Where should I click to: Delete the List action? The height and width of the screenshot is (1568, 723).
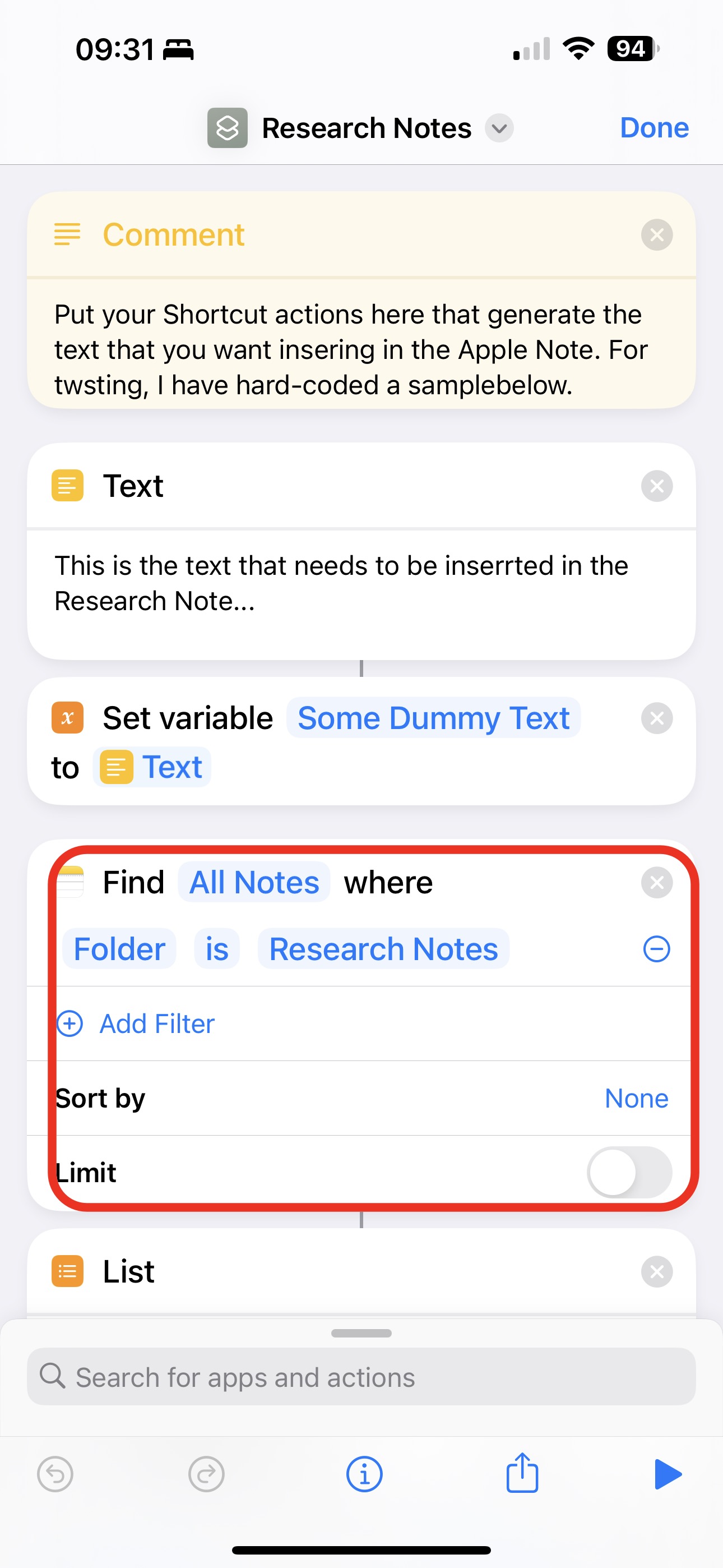657,1272
